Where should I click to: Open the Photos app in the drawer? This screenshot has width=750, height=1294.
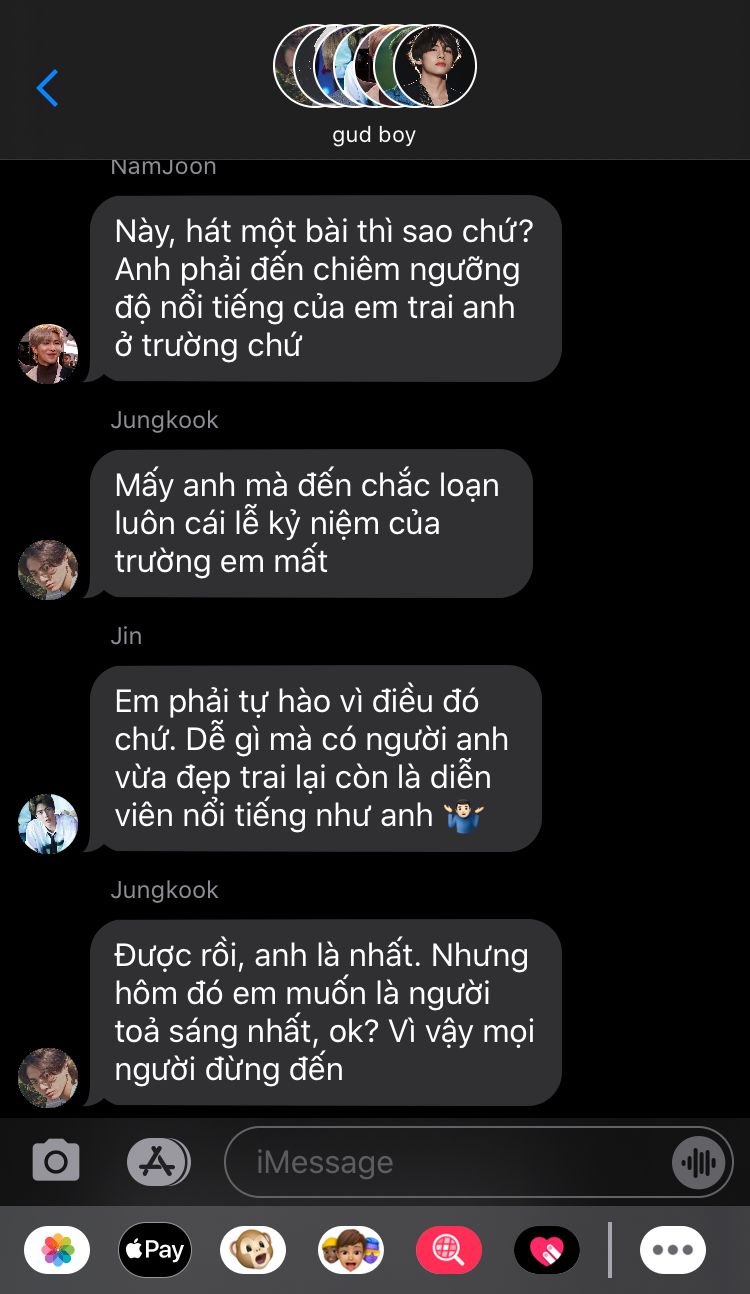57,1249
